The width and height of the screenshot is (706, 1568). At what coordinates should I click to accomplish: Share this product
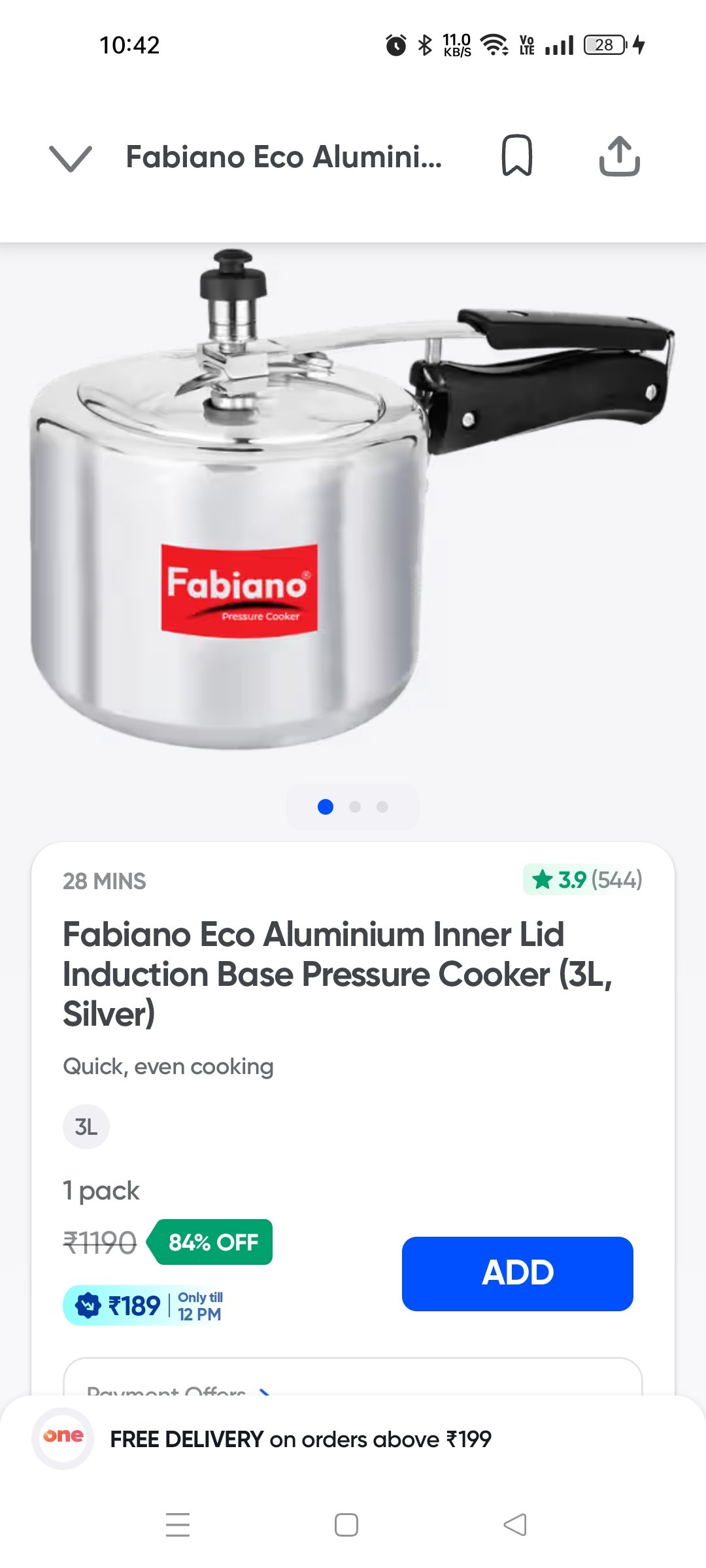[619, 156]
